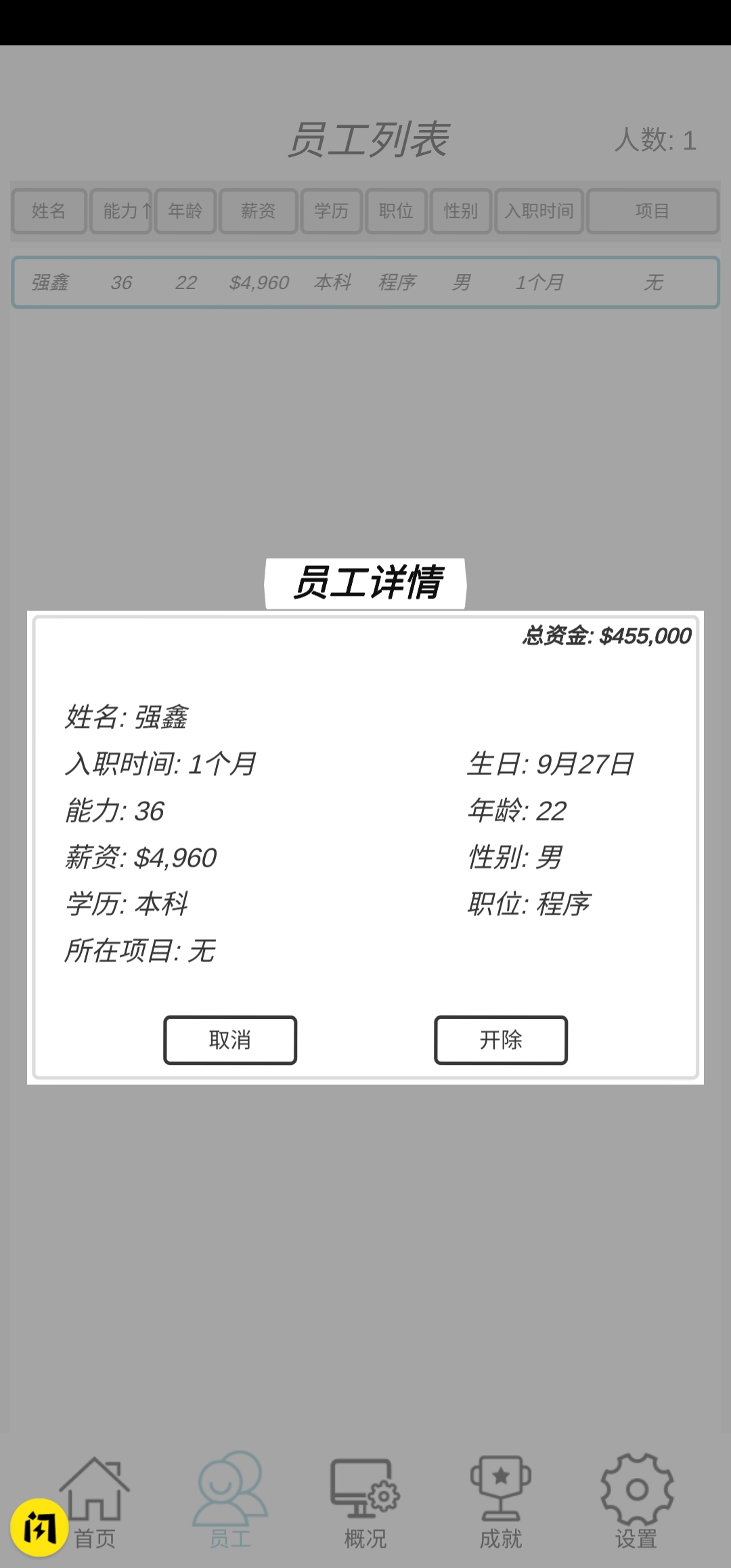
Task: Sort employees by the 年龄 column
Action: click(185, 212)
